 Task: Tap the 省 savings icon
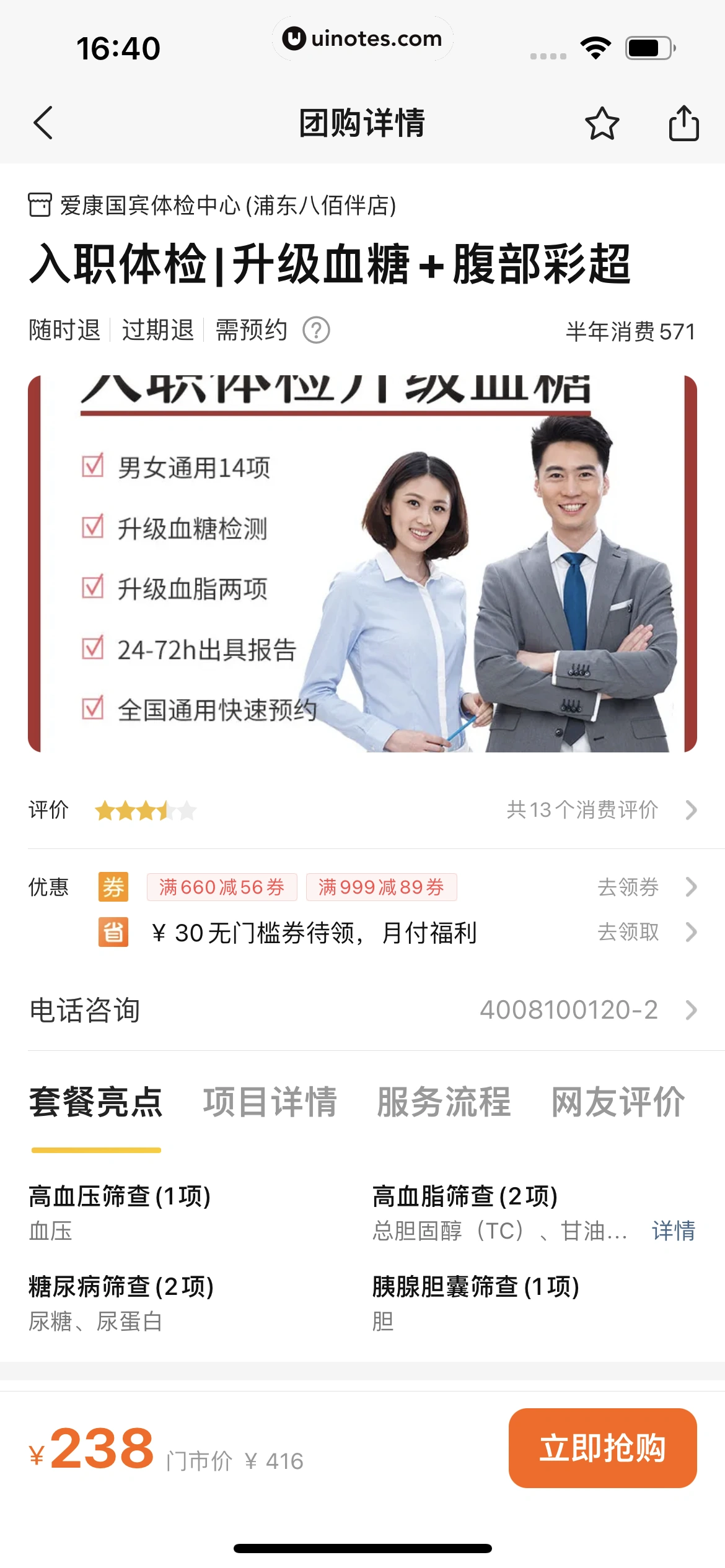click(x=114, y=931)
